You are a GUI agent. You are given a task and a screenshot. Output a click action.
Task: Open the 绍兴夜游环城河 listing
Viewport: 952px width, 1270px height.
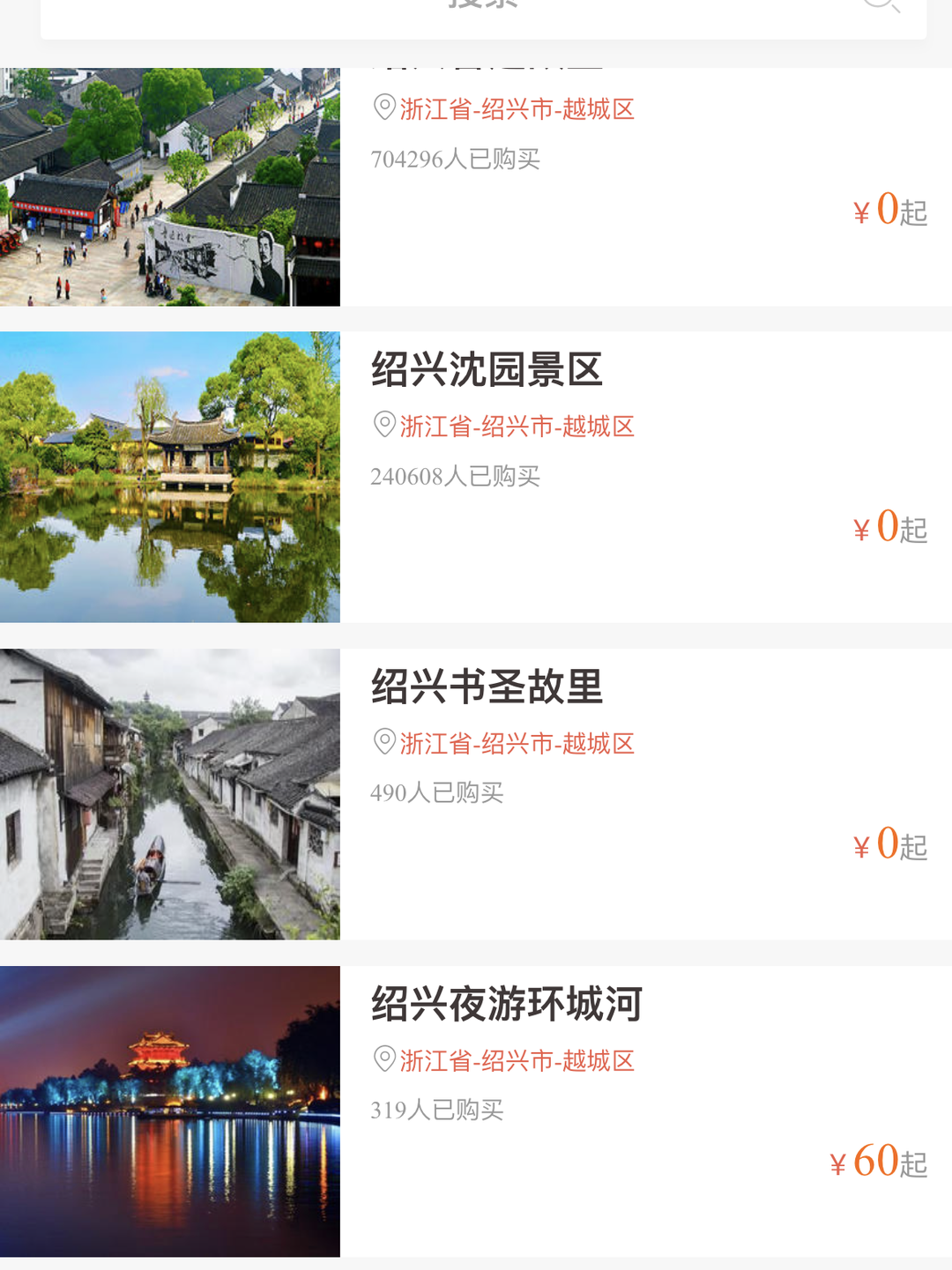click(x=506, y=1005)
